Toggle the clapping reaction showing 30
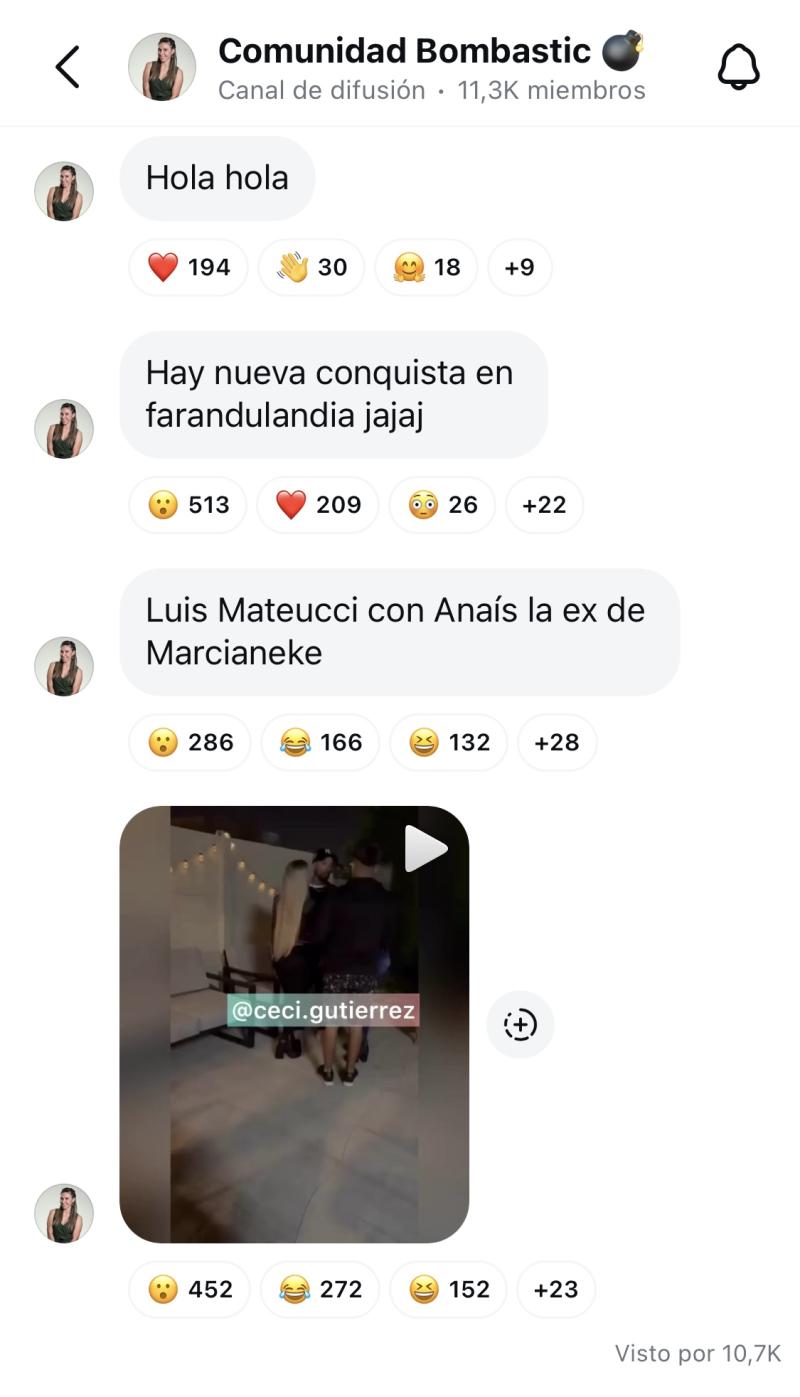 pyautogui.click(x=310, y=267)
